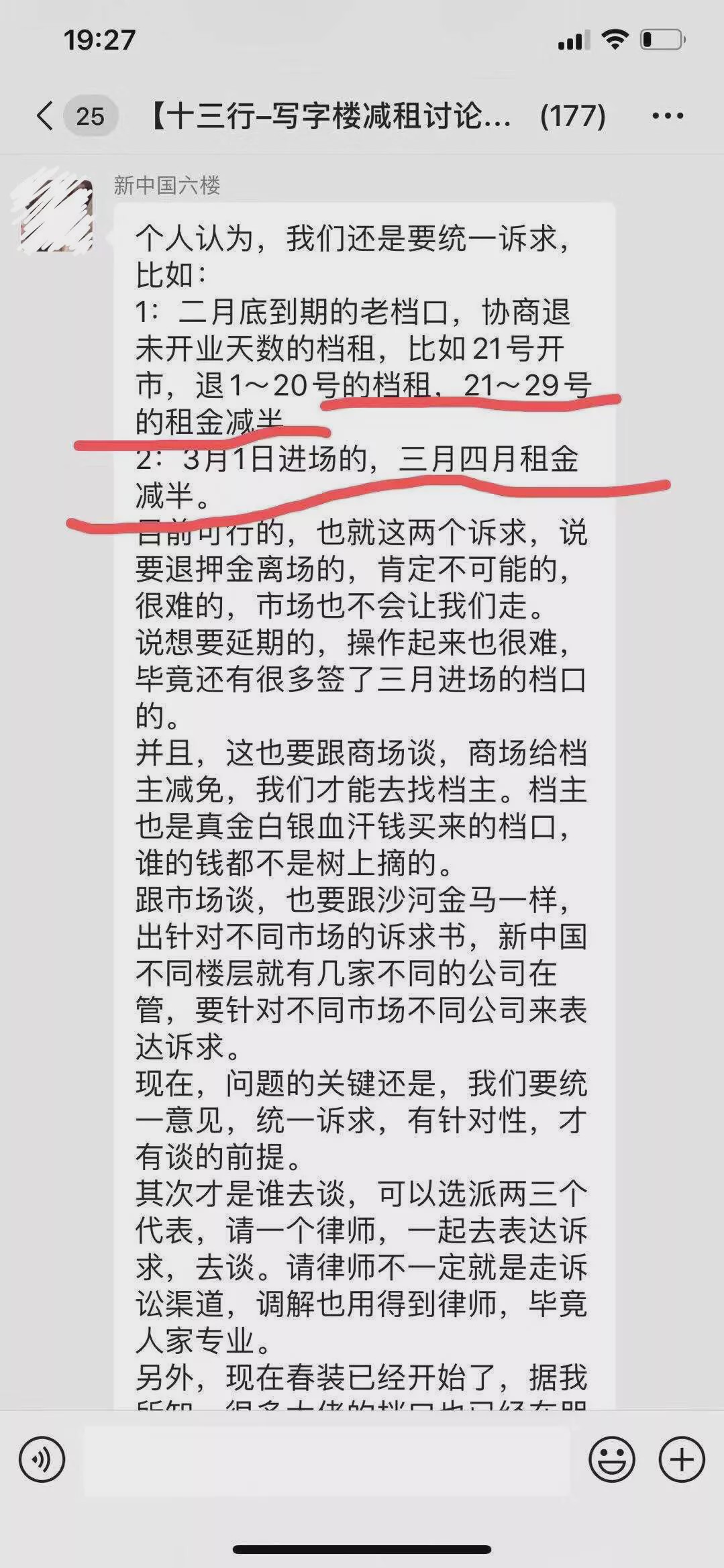This screenshot has height=1568, width=724.
Task: Go back to the chat list
Action: tap(46, 116)
